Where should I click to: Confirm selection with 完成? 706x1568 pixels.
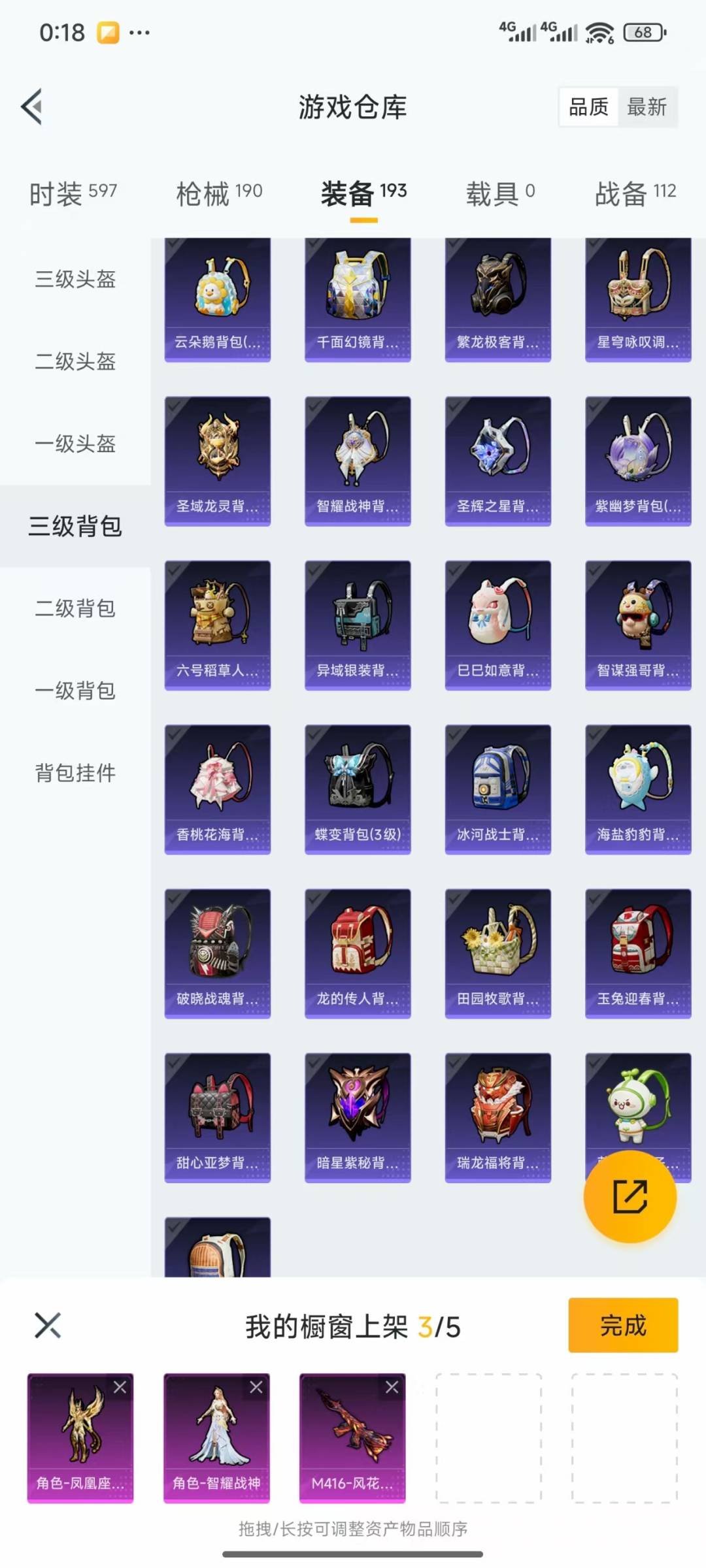(622, 1326)
